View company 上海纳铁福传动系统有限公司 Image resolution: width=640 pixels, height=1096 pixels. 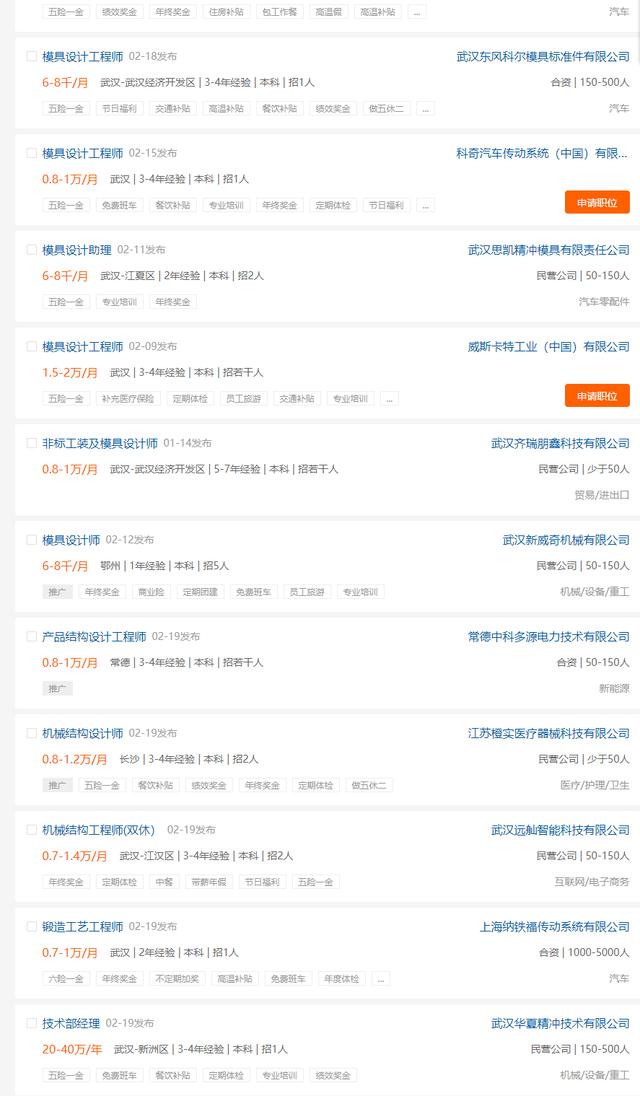tap(555, 926)
